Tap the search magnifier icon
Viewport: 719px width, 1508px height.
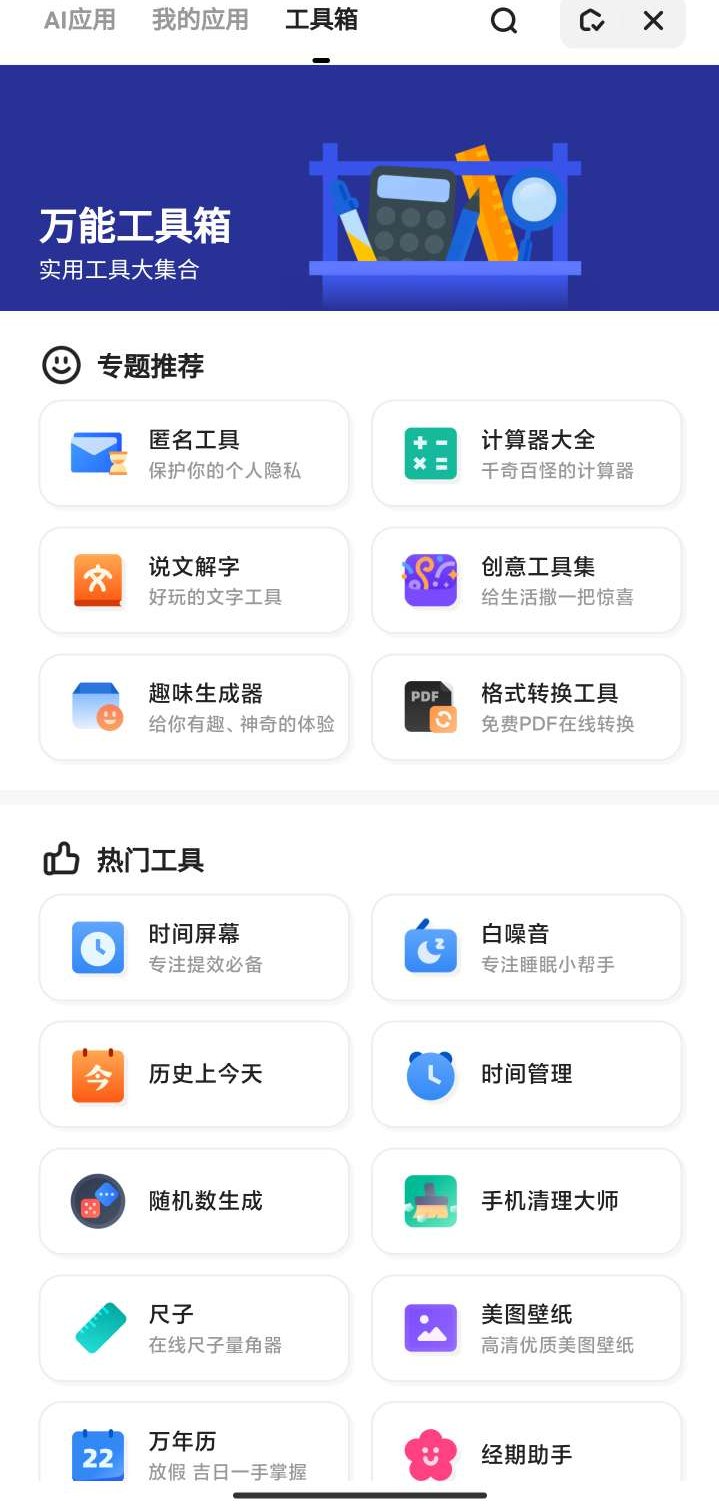point(504,21)
